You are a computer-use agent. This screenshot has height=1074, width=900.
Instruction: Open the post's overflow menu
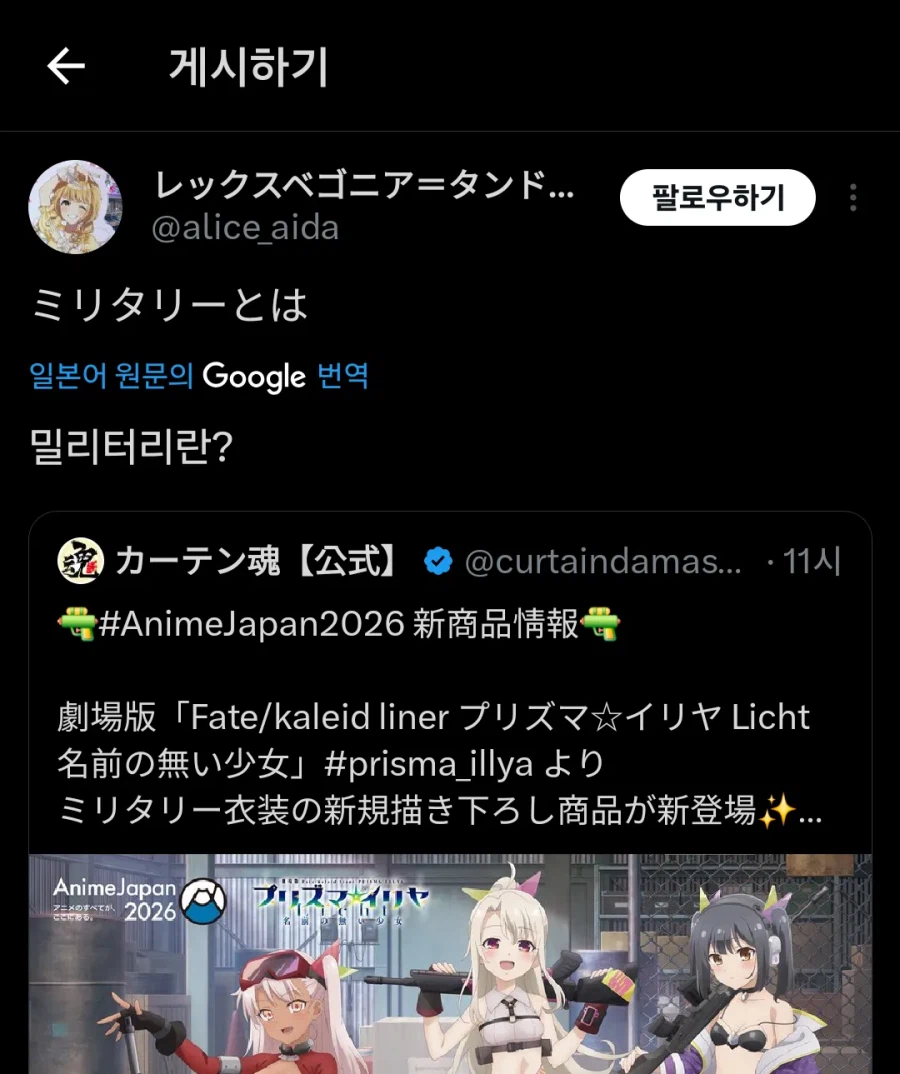coord(853,198)
